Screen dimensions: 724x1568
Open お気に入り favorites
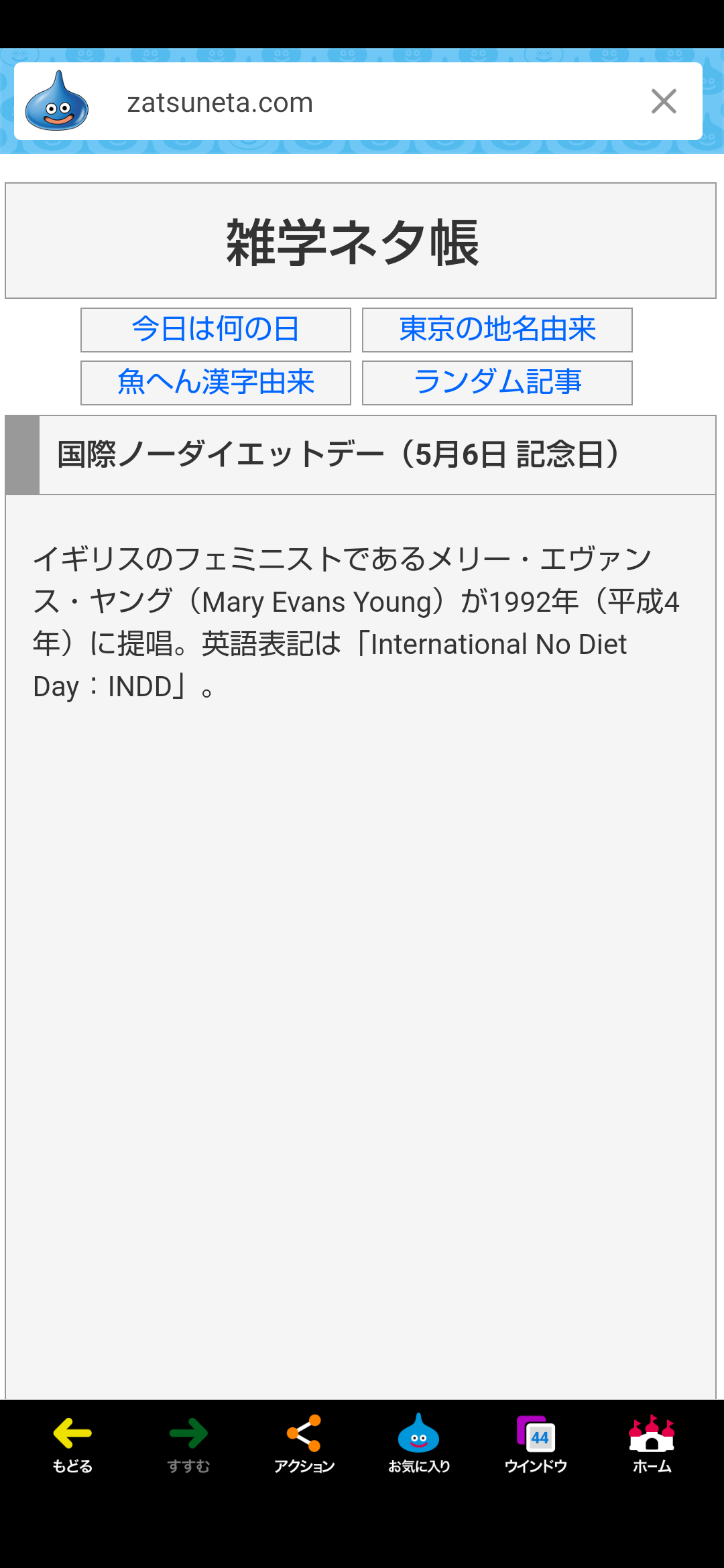tap(419, 1444)
